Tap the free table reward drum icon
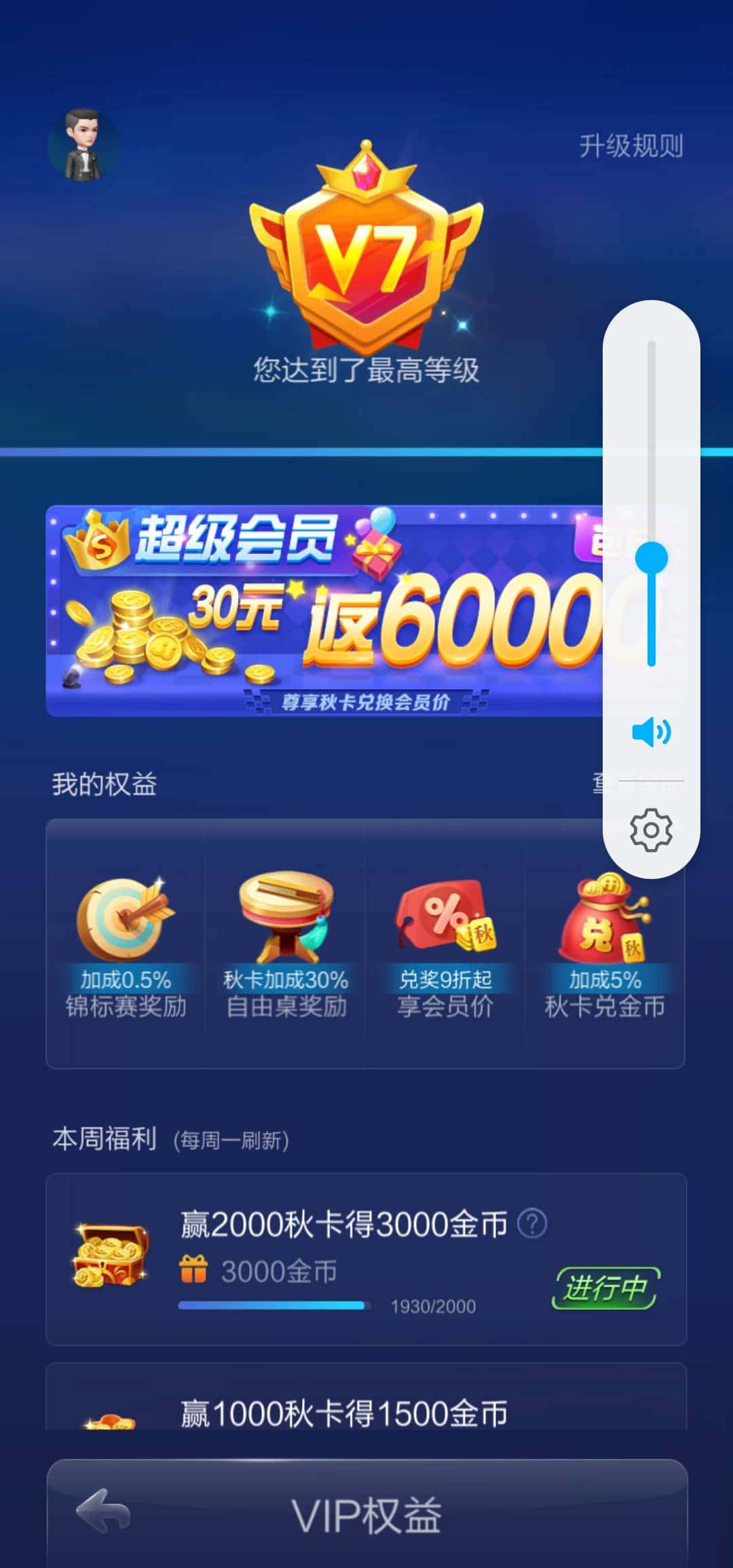 pos(285,916)
